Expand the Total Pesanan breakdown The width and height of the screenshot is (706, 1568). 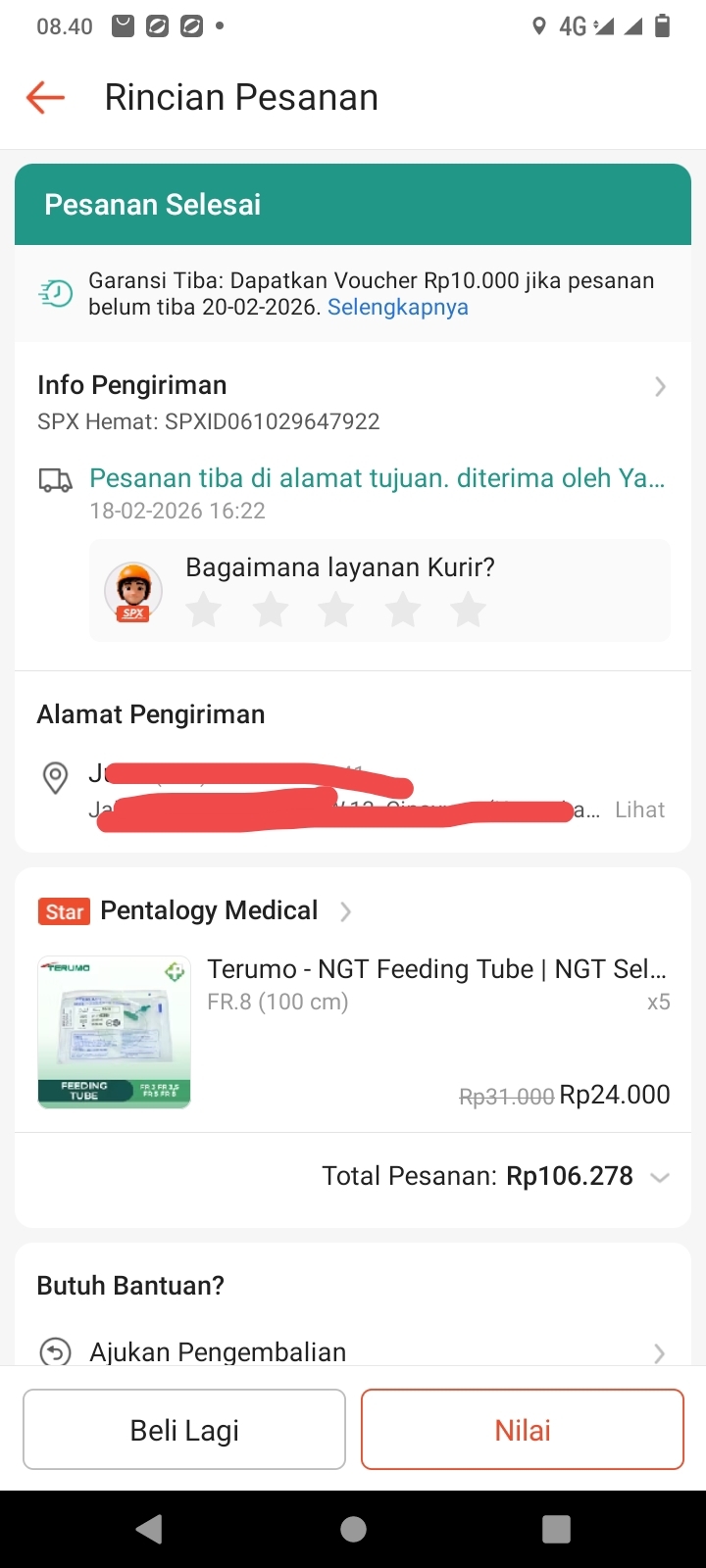tap(660, 1177)
